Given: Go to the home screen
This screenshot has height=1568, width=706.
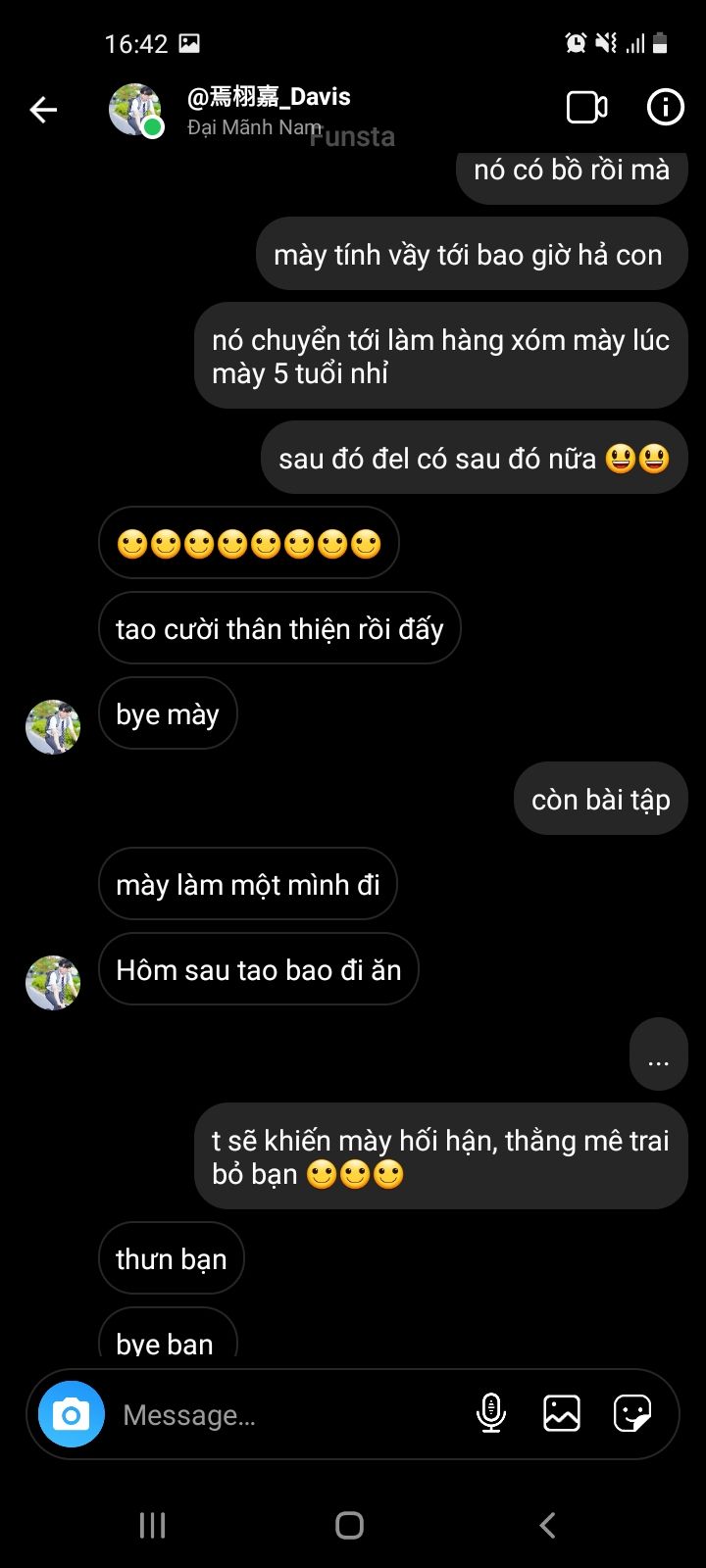Looking at the screenshot, I should (349, 1525).
